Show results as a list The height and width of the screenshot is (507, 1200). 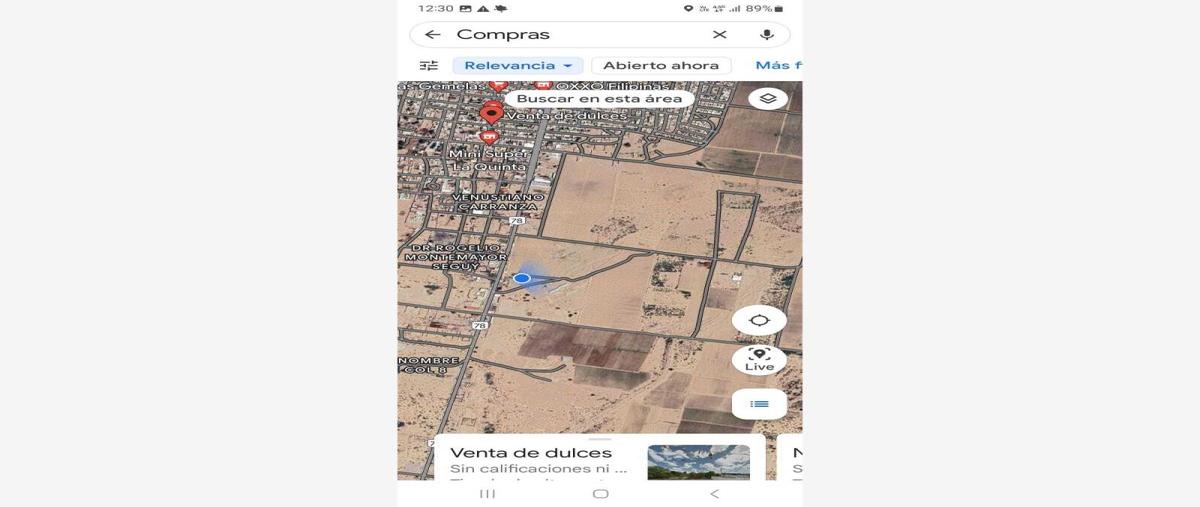pyautogui.click(x=759, y=404)
